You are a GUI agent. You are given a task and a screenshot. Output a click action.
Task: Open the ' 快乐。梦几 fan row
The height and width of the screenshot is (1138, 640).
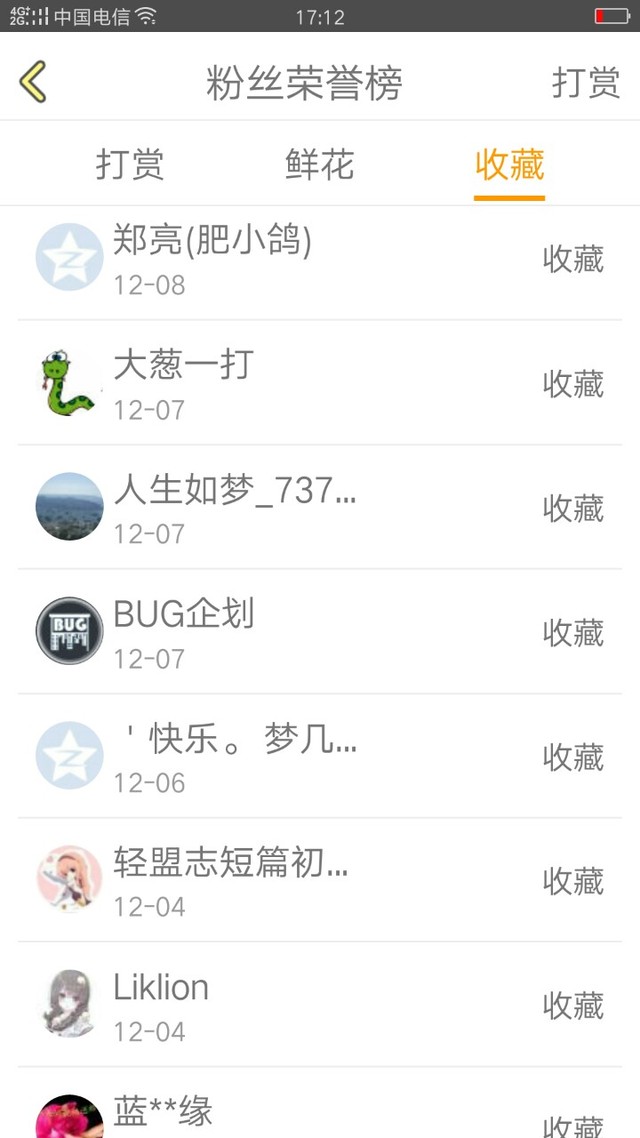[320, 757]
